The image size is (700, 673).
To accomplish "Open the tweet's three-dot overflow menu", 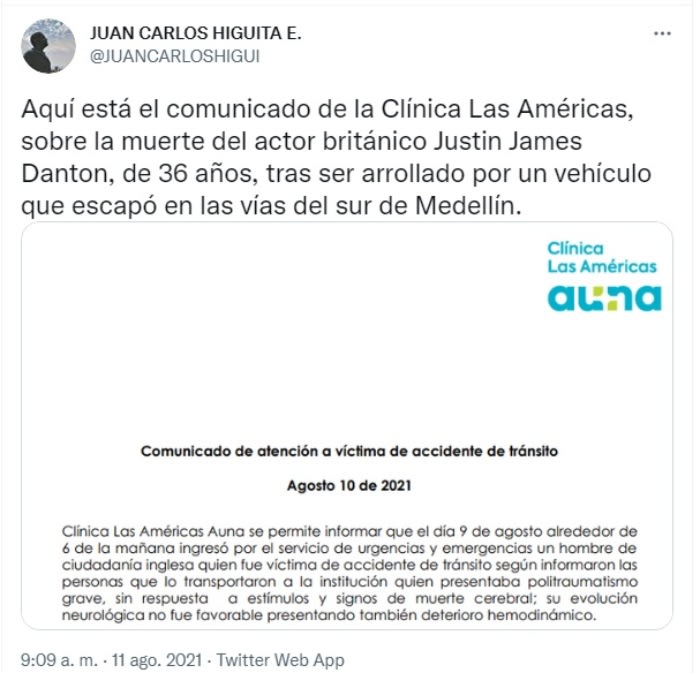I will [x=662, y=34].
